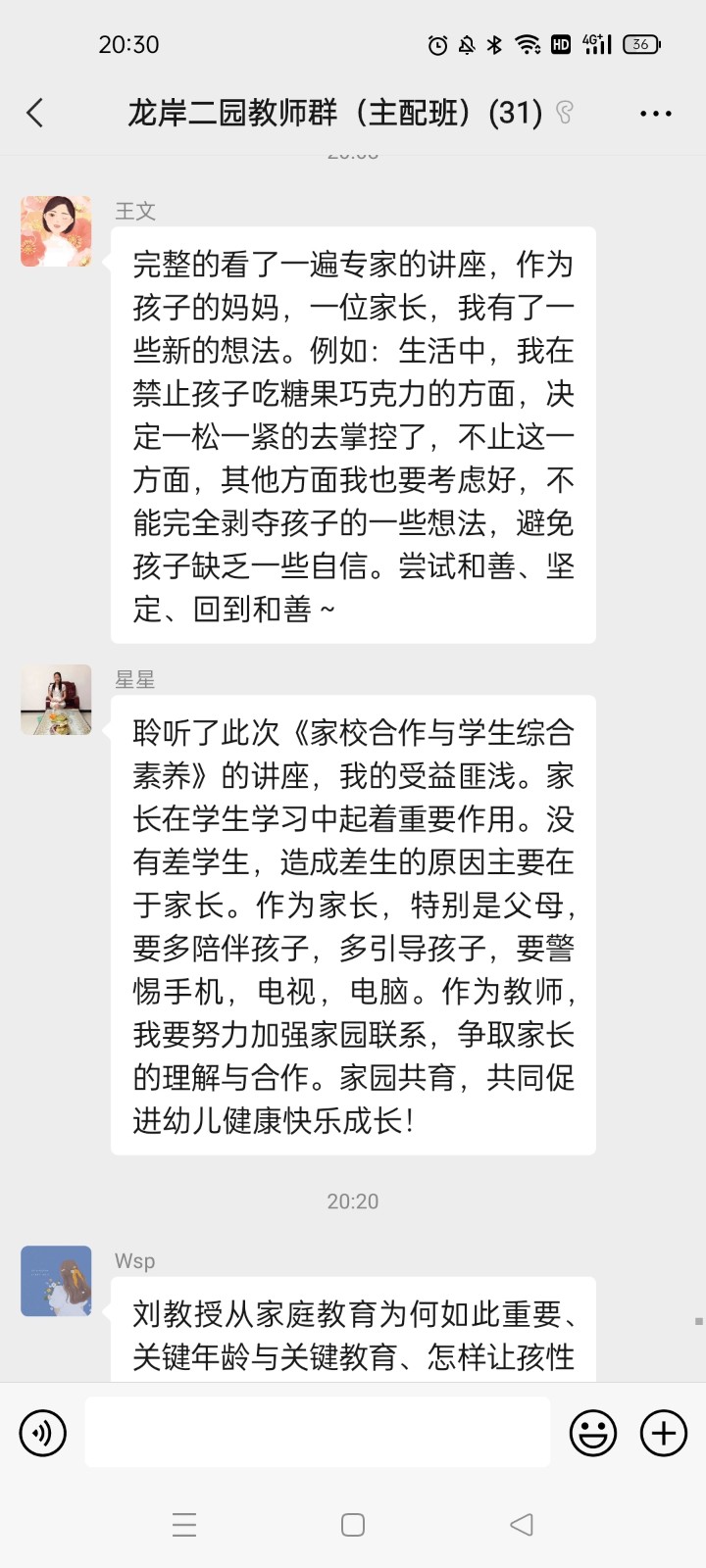Open the plus attachment menu

(664, 1433)
